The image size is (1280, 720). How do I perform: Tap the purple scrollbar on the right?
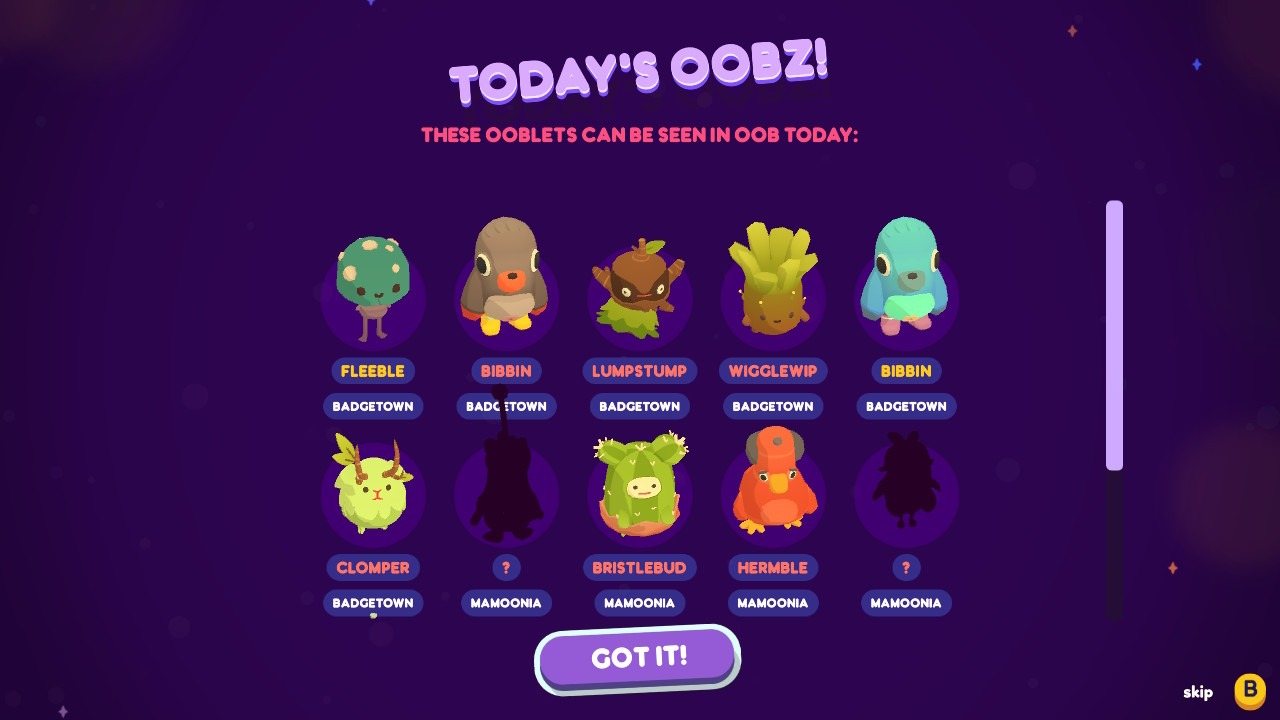pyautogui.click(x=1114, y=335)
